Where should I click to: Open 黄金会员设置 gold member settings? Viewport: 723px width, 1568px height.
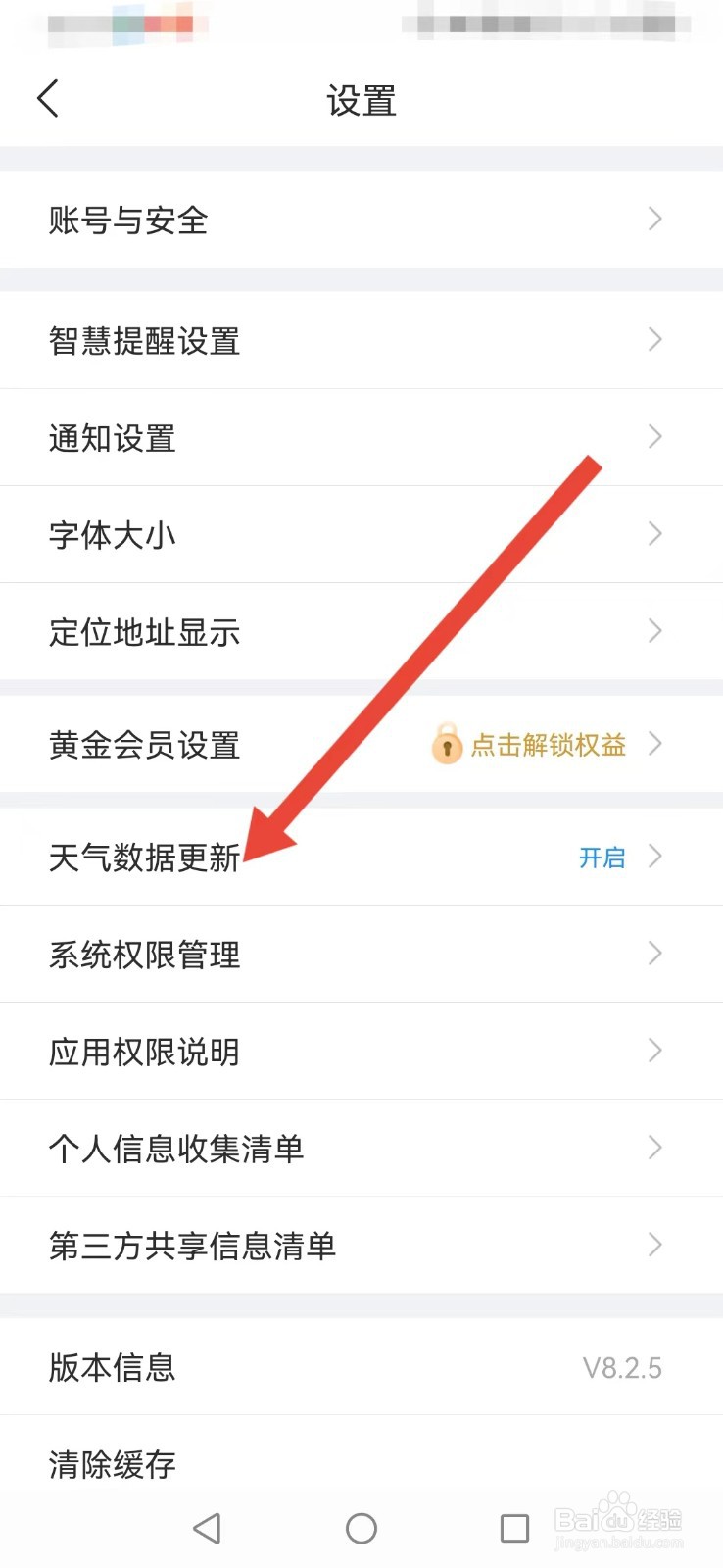pyautogui.click(x=144, y=745)
